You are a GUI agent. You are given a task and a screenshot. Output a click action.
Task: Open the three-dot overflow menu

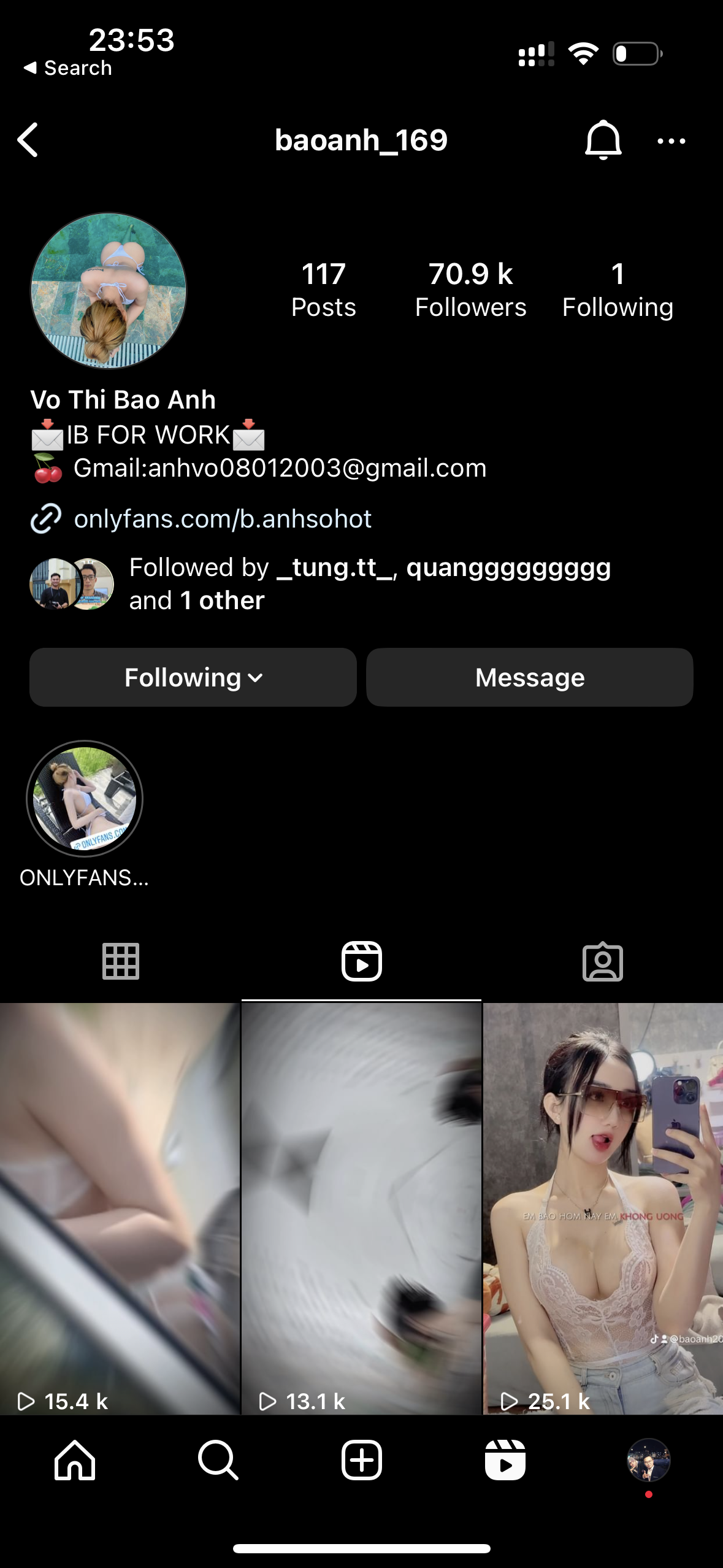point(671,141)
